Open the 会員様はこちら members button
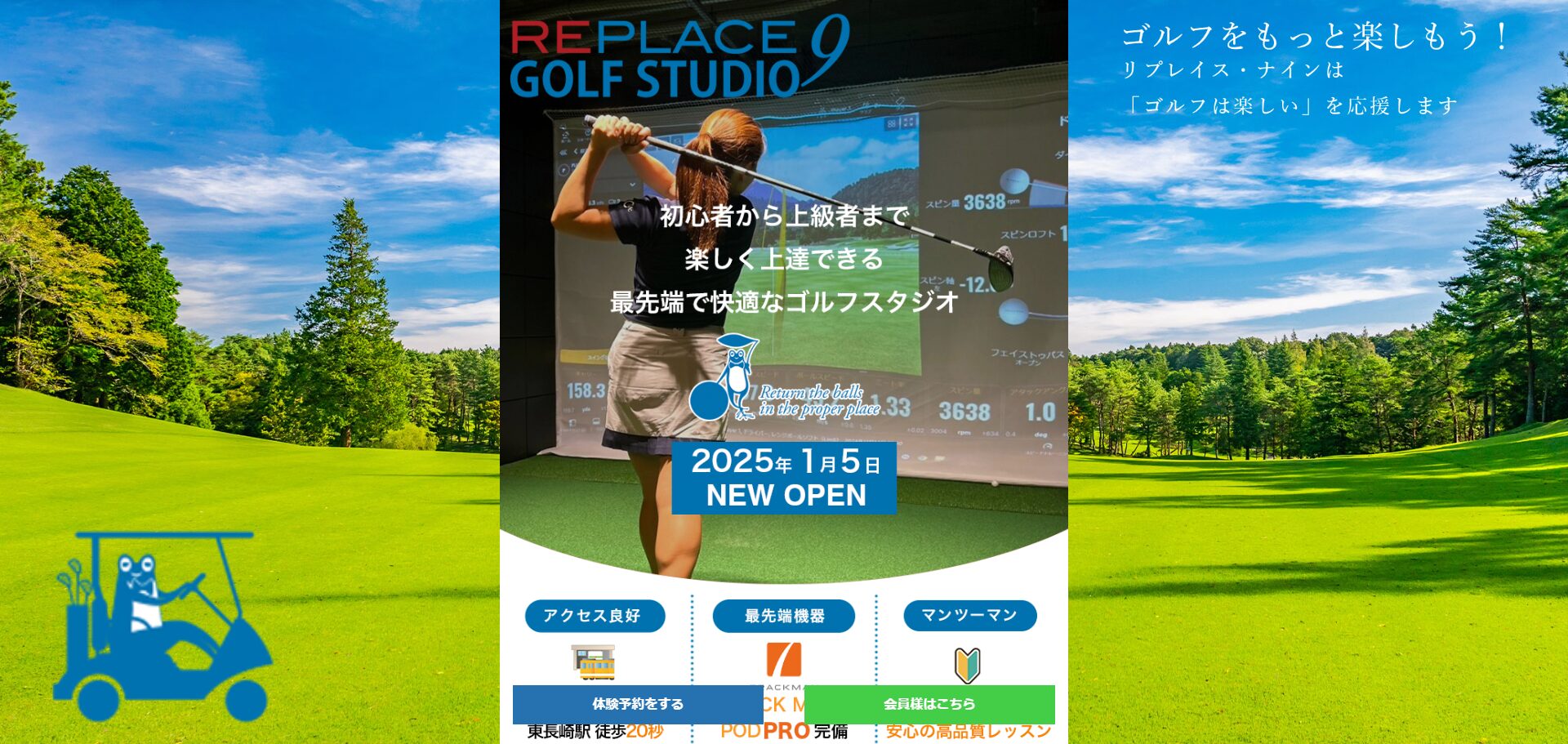Viewport: 1568px width, 744px height. (929, 704)
